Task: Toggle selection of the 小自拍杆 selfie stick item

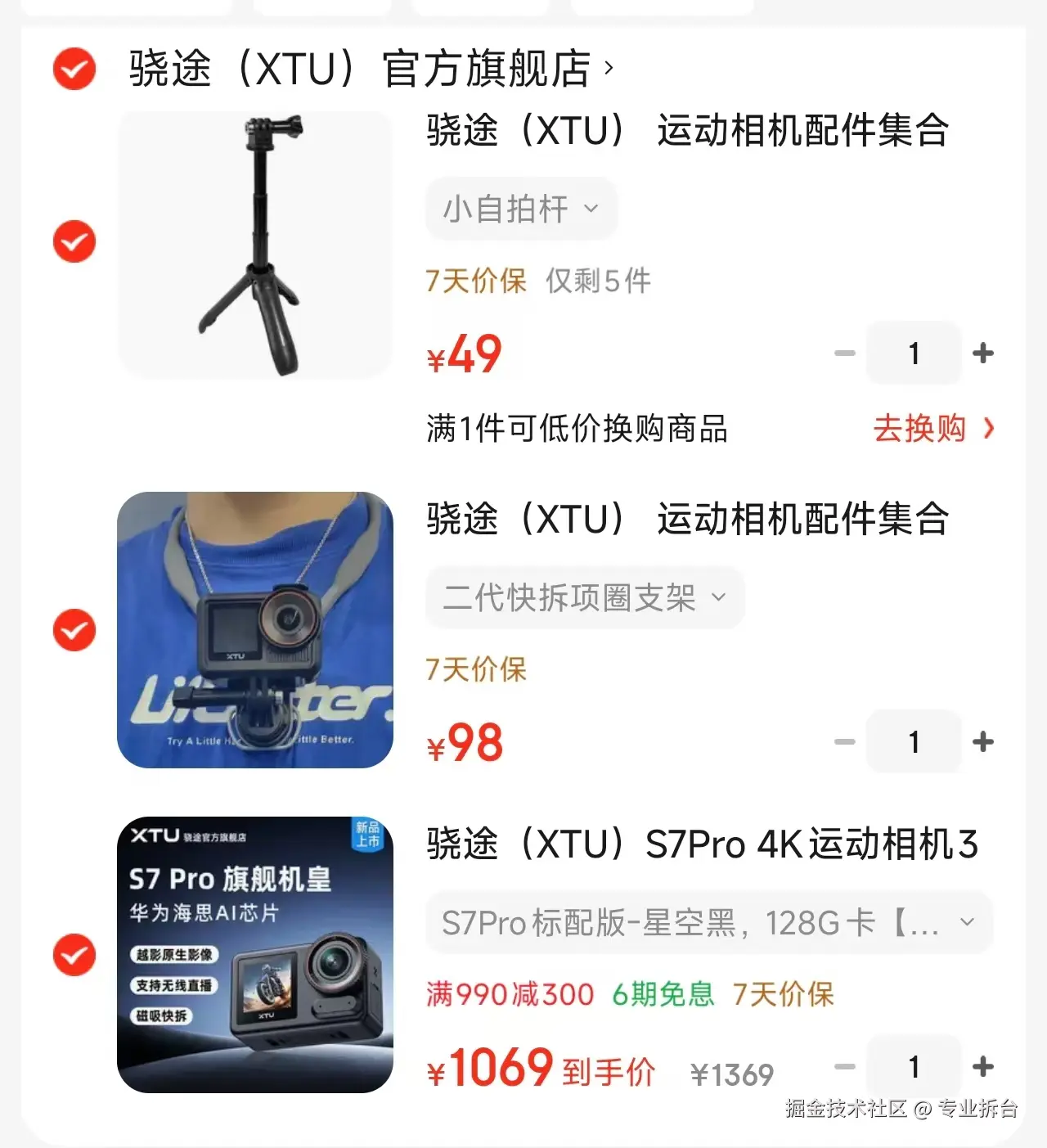Action: (x=74, y=241)
